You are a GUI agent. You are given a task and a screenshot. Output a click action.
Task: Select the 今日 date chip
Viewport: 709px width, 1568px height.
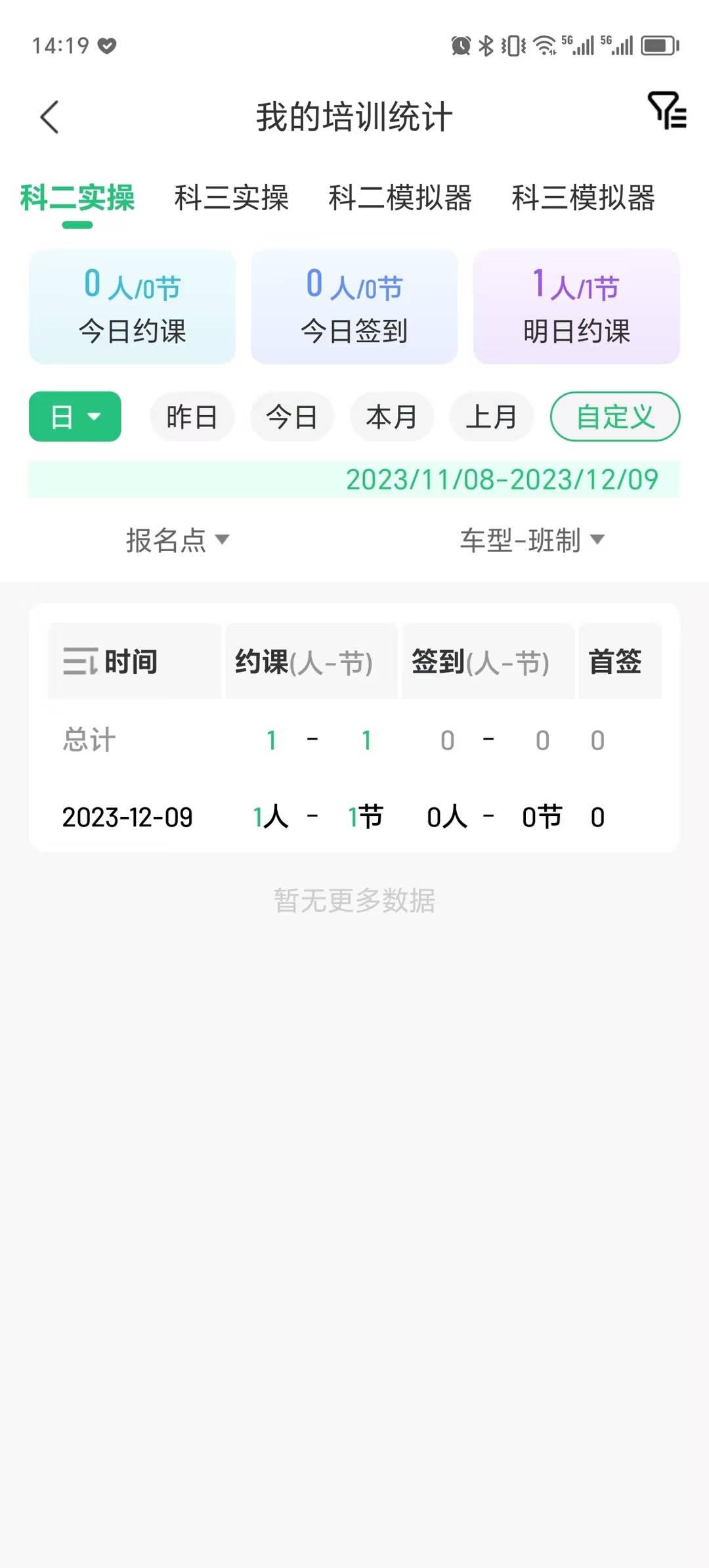click(x=291, y=416)
